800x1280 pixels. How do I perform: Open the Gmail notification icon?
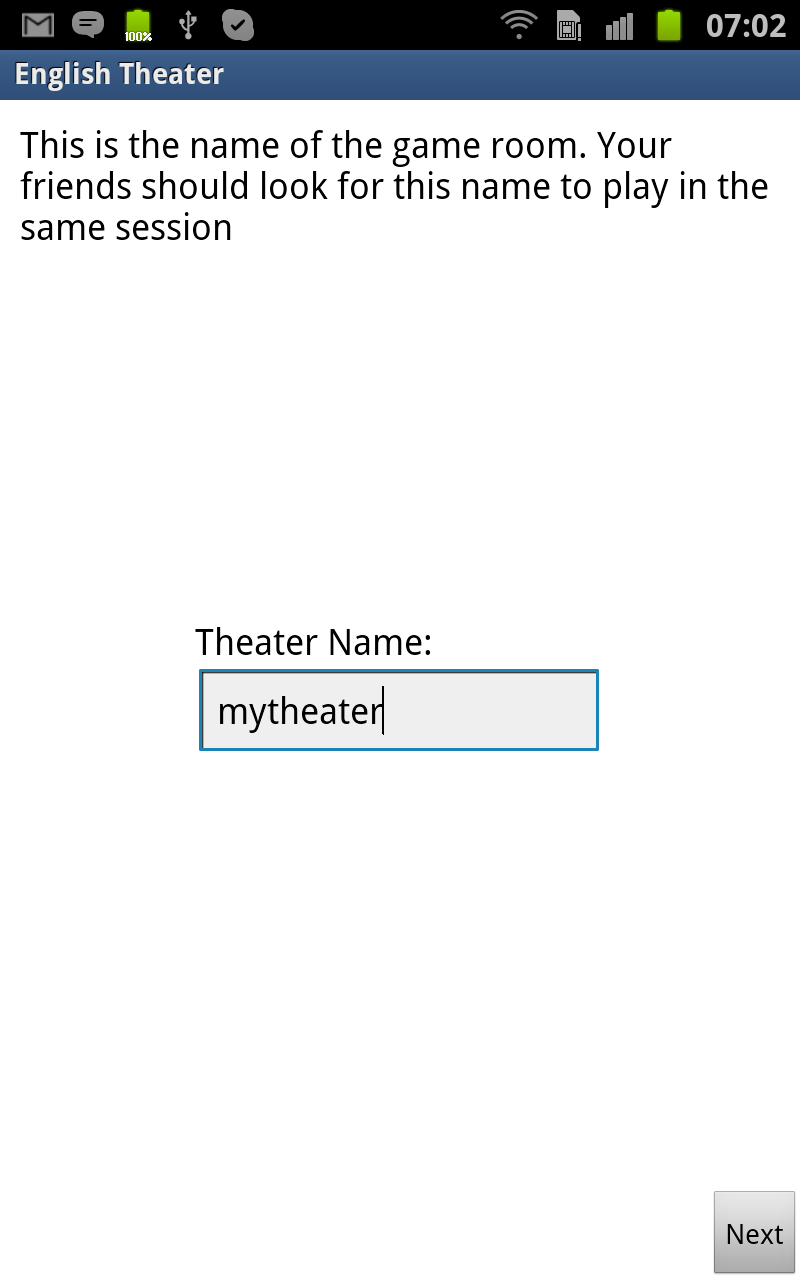[38, 24]
